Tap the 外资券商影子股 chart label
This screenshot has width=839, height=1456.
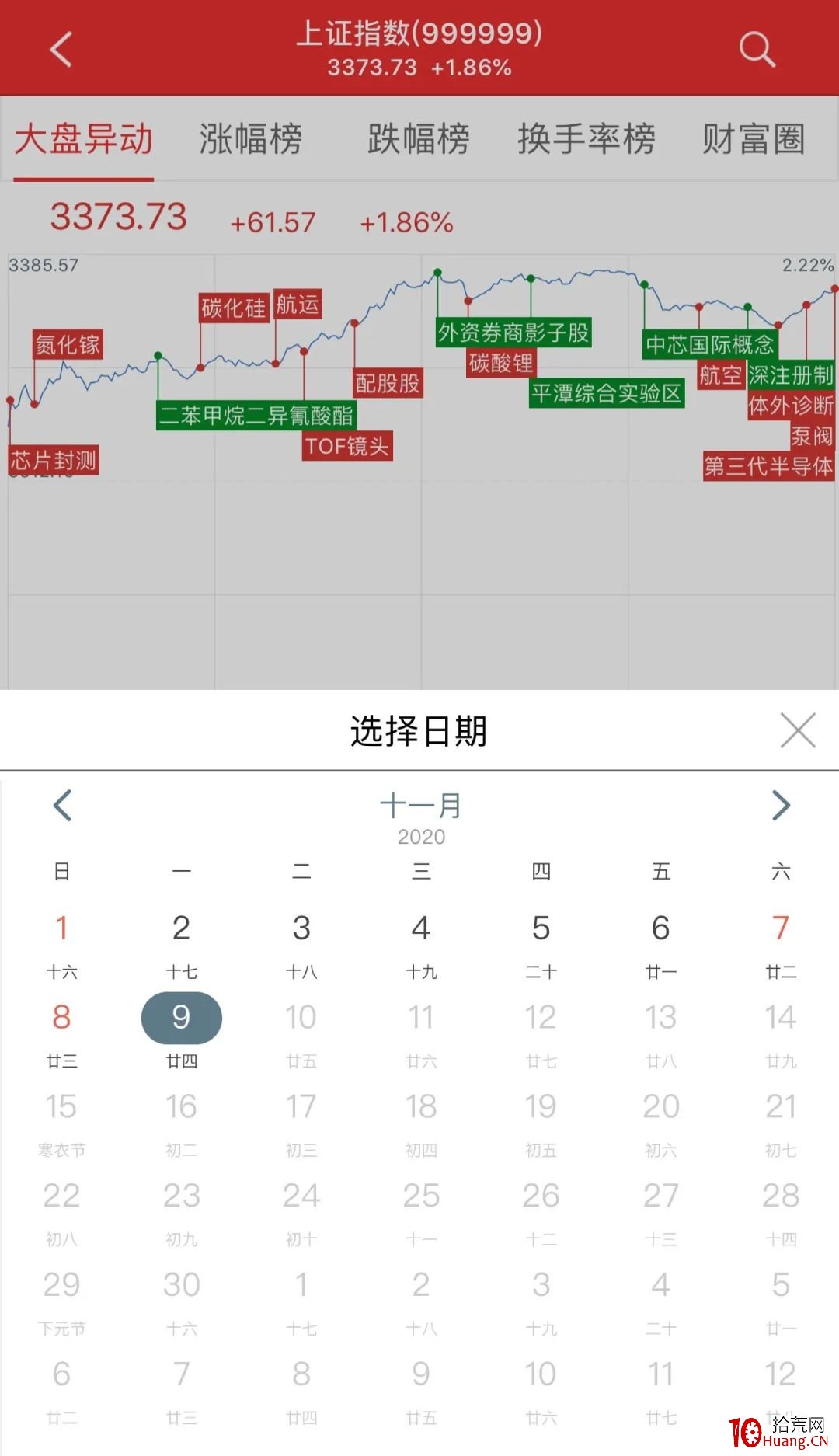click(513, 333)
